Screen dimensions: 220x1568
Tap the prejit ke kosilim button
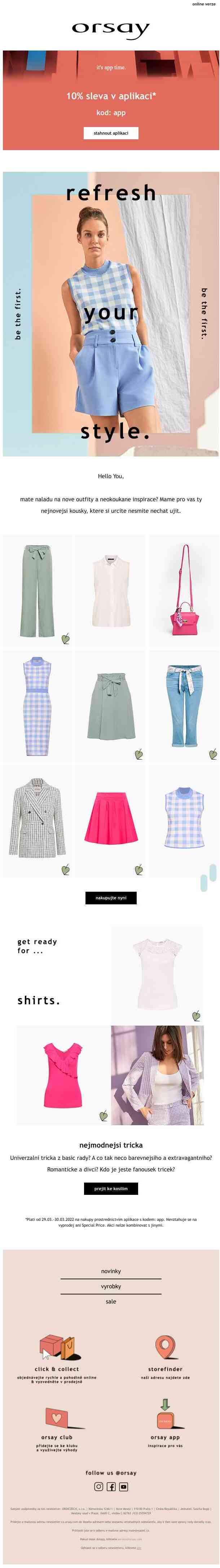click(x=111, y=1188)
